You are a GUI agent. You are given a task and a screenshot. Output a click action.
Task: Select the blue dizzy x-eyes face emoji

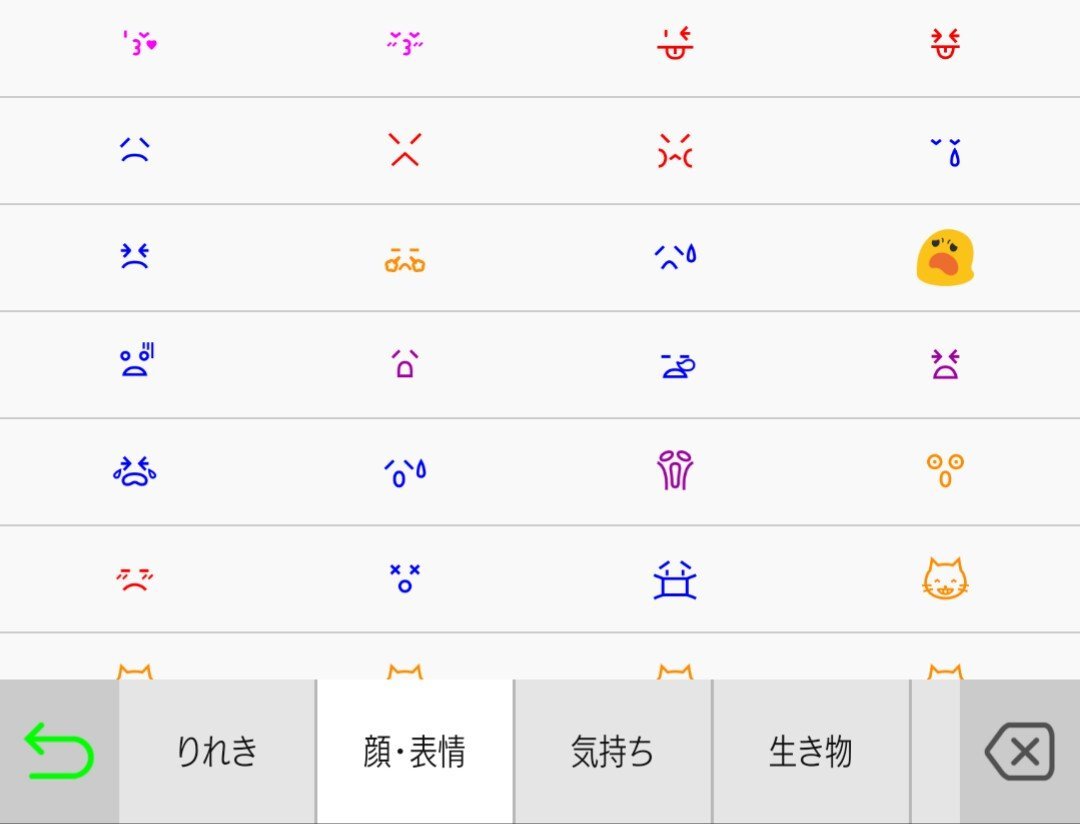[x=405, y=578]
